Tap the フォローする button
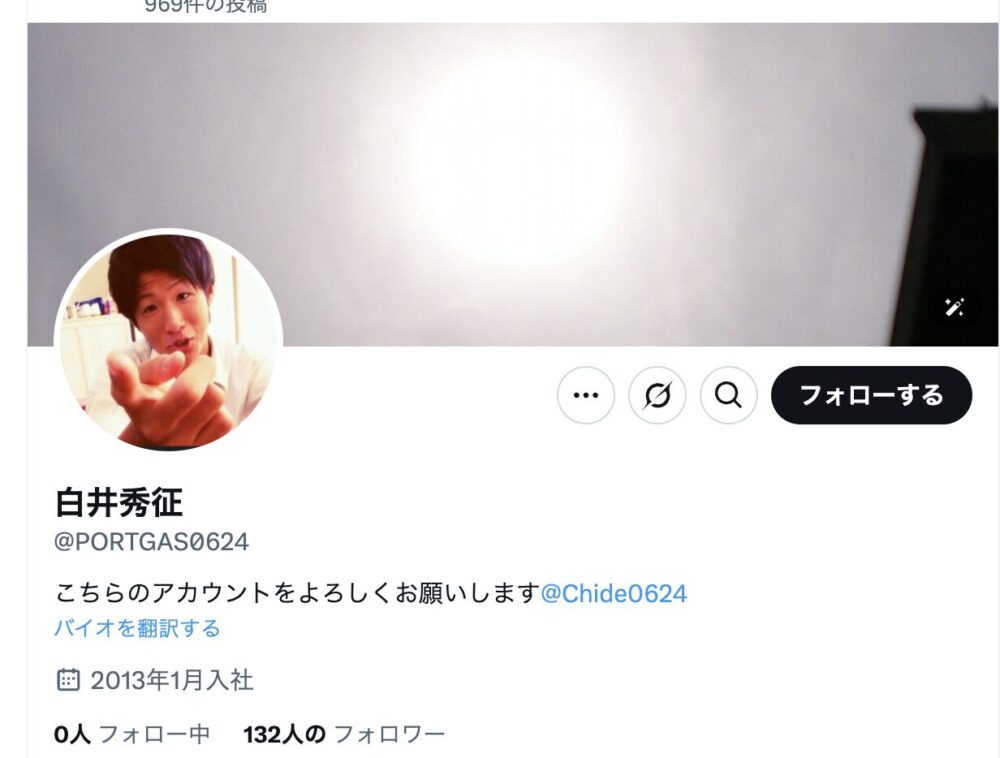 pos(871,395)
